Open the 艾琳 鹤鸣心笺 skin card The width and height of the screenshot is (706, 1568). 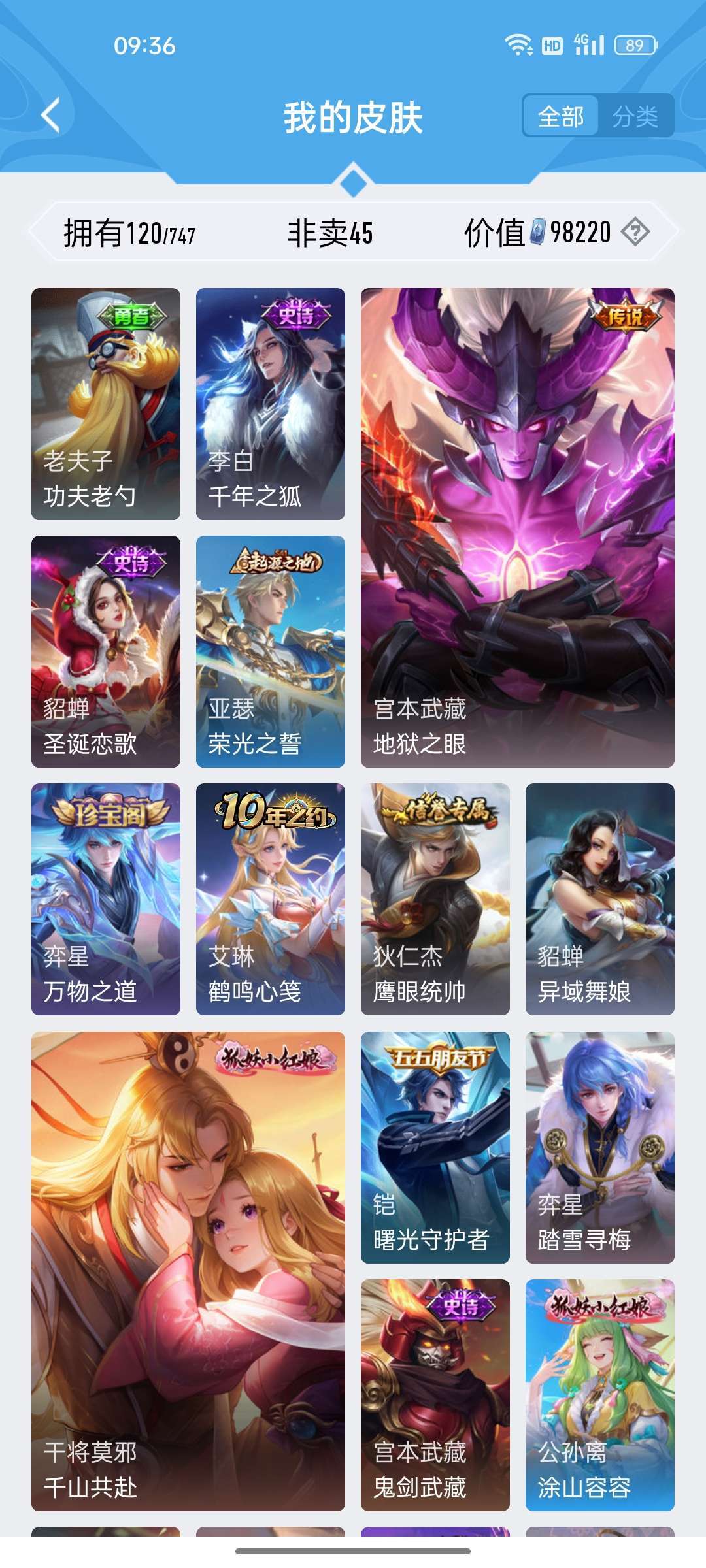[271, 899]
